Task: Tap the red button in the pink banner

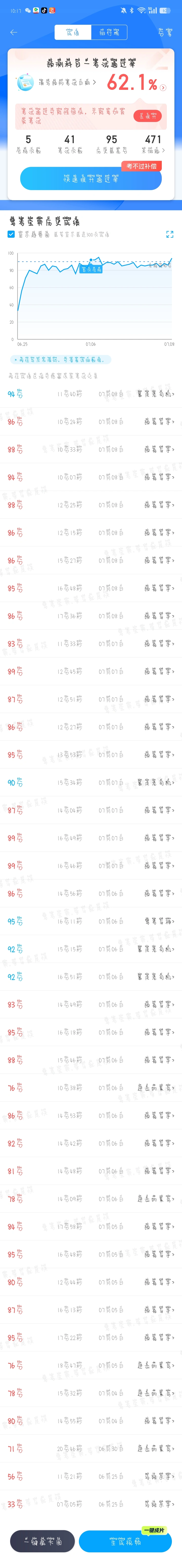Action: click(147, 115)
